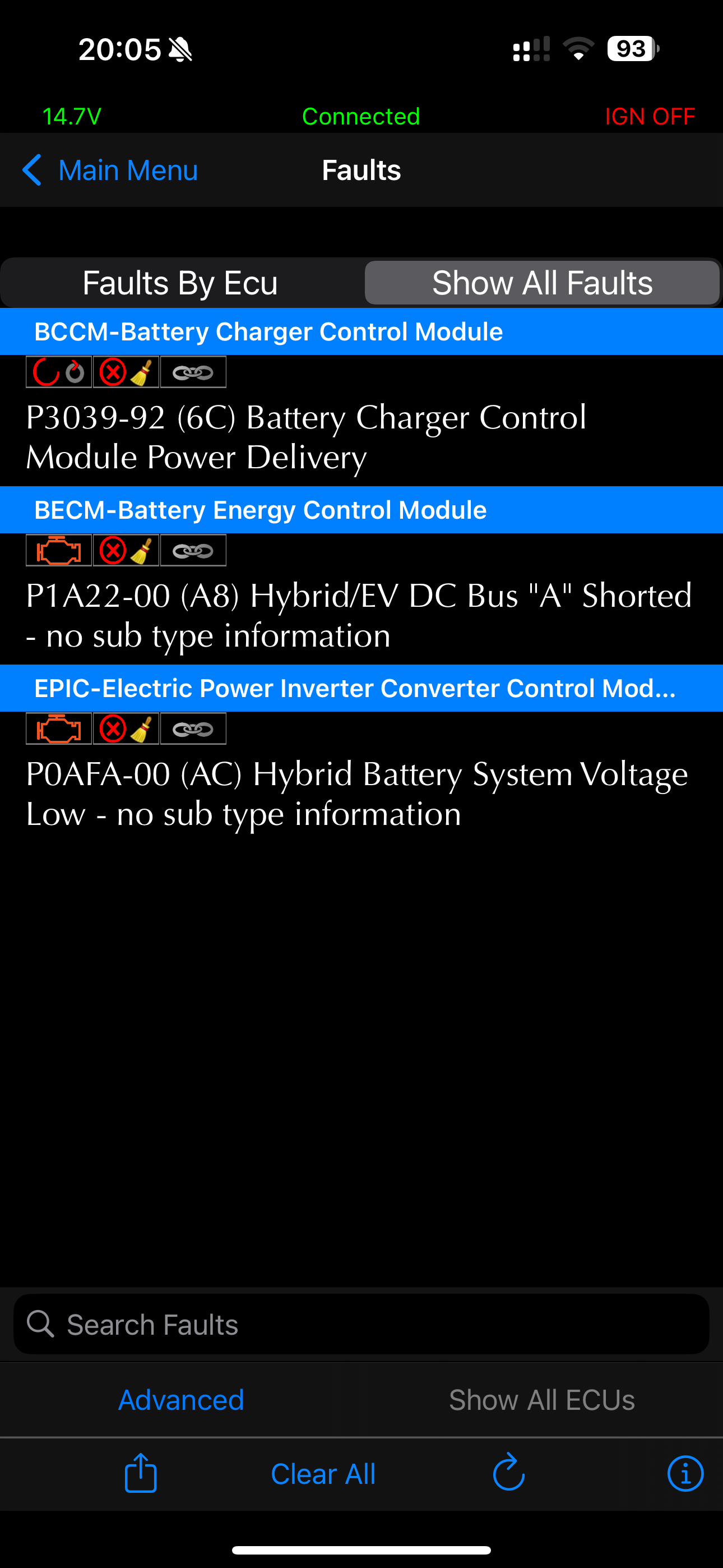Screen dimensions: 723x1568
Task: Open fault P3039-92 Battery Charger Control Module
Action: (361, 437)
